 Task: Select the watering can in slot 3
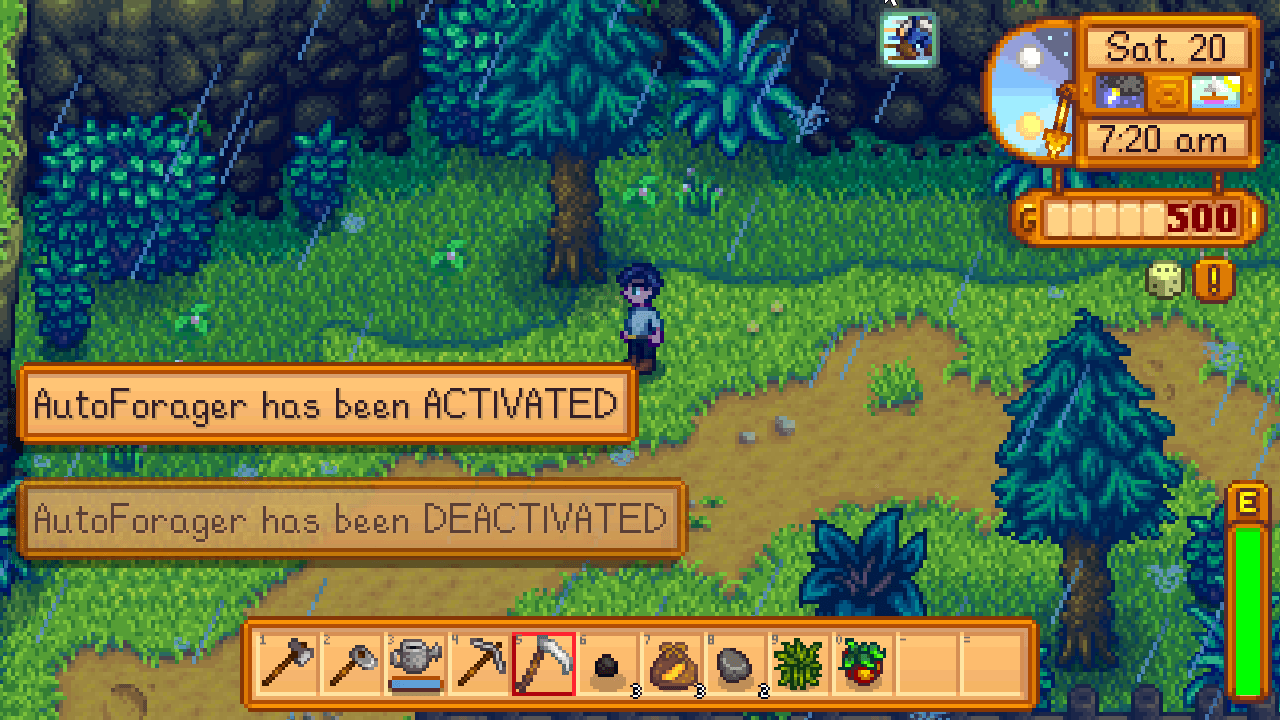(415, 664)
